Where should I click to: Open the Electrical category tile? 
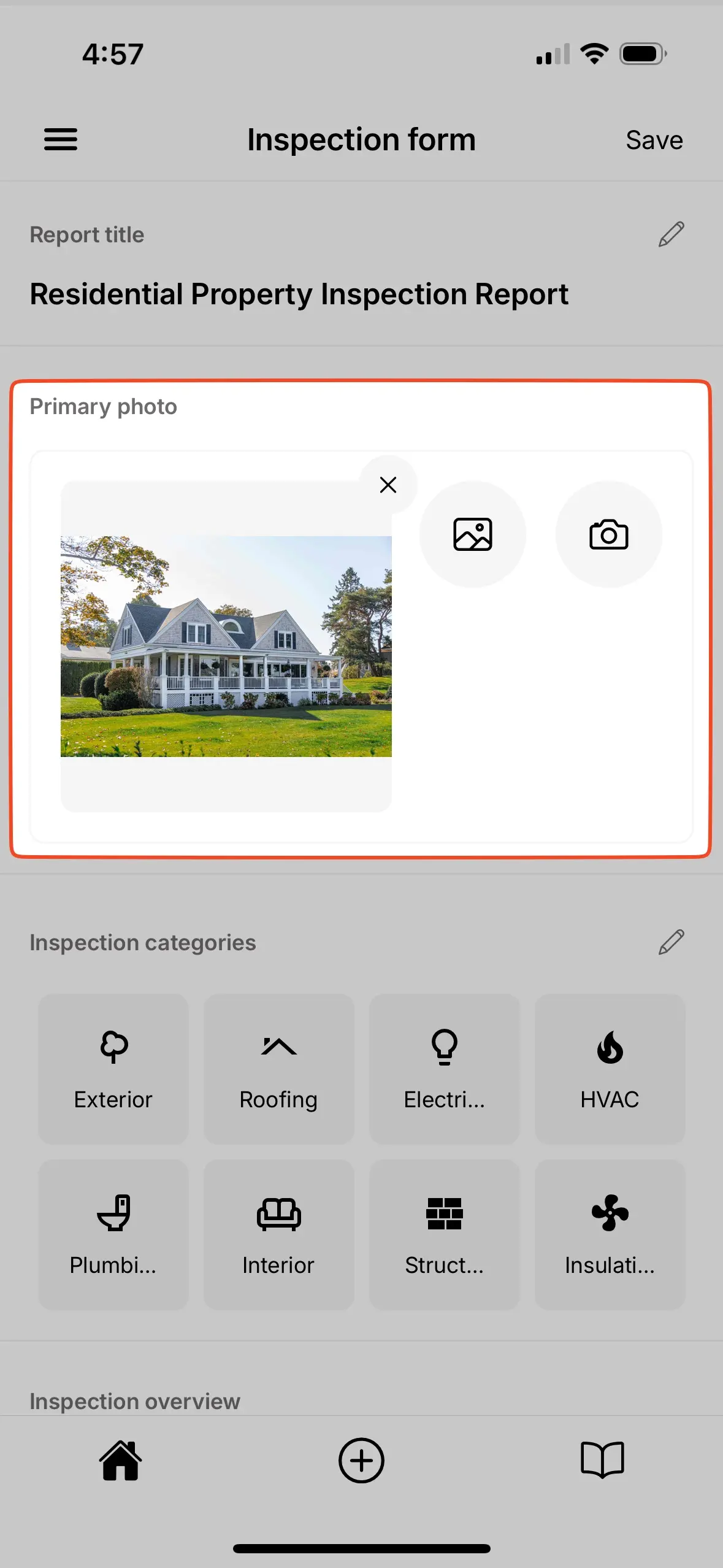pyautogui.click(x=444, y=1069)
